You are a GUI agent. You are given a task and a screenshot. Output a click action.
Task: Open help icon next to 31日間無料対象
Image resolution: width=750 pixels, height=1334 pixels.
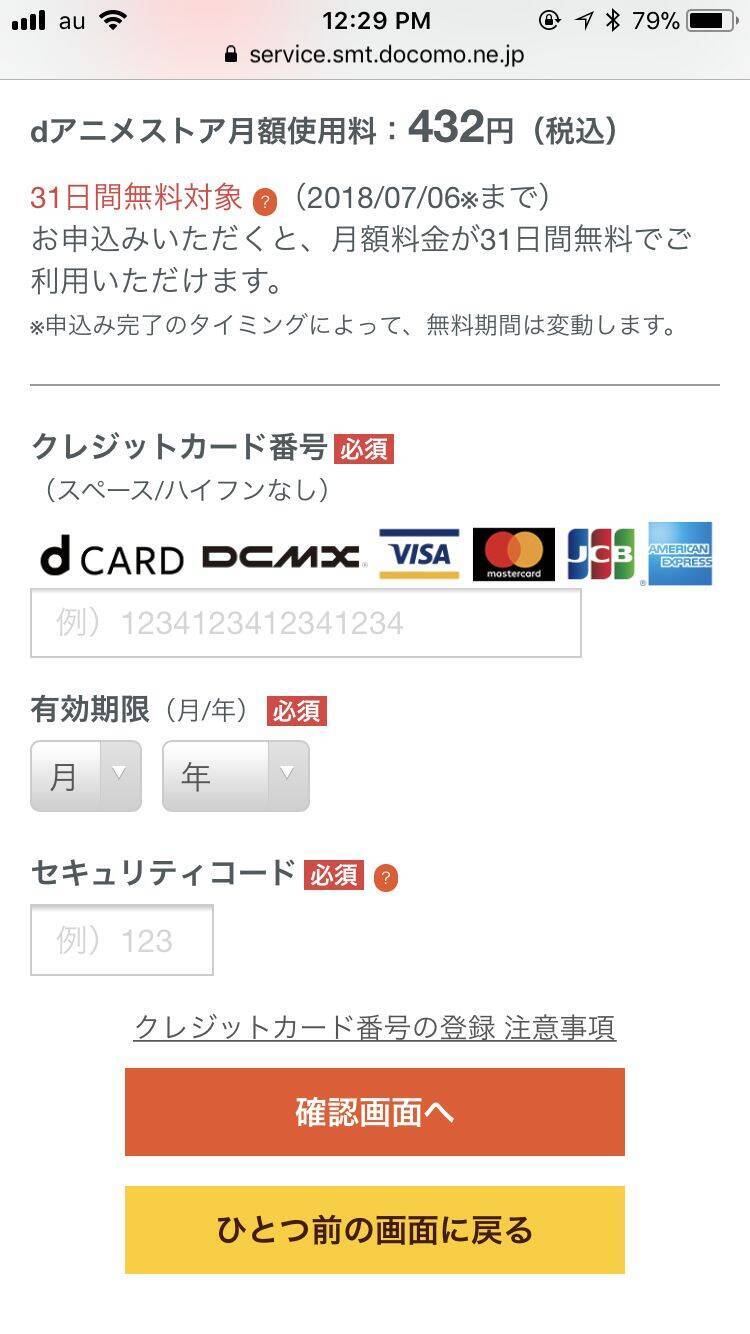(264, 202)
